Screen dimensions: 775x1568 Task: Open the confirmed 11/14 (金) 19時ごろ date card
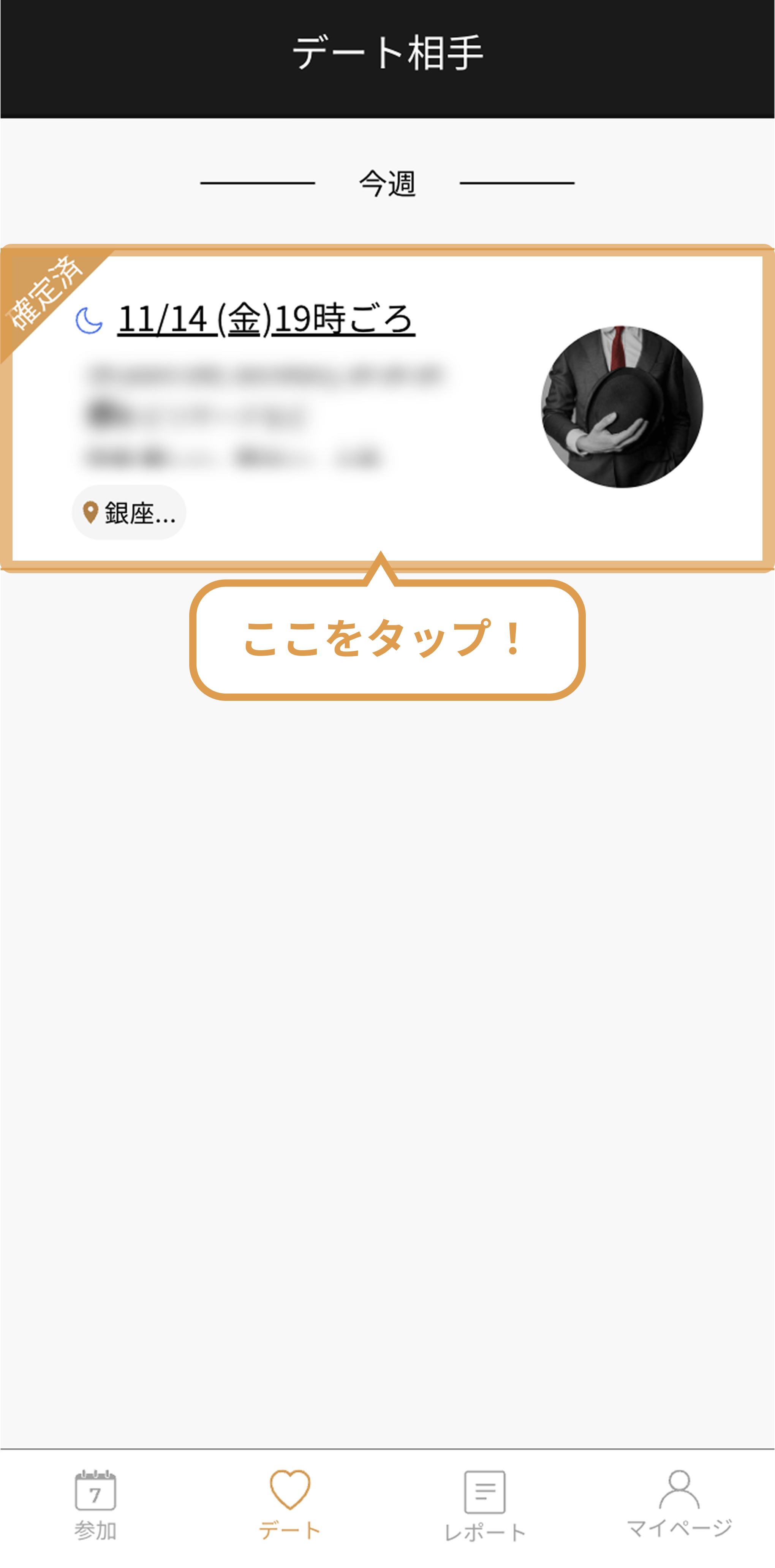387,408
